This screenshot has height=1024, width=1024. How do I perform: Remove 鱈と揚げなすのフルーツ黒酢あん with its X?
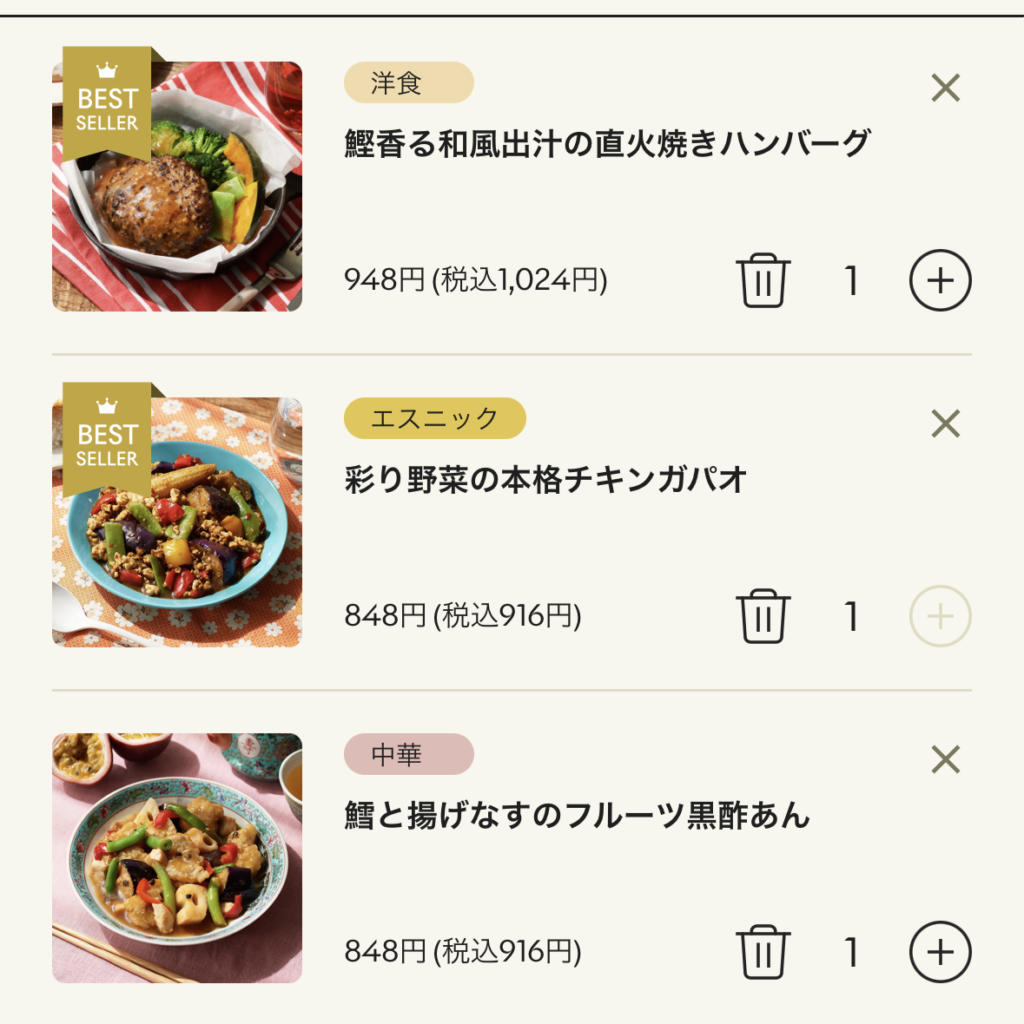945,760
